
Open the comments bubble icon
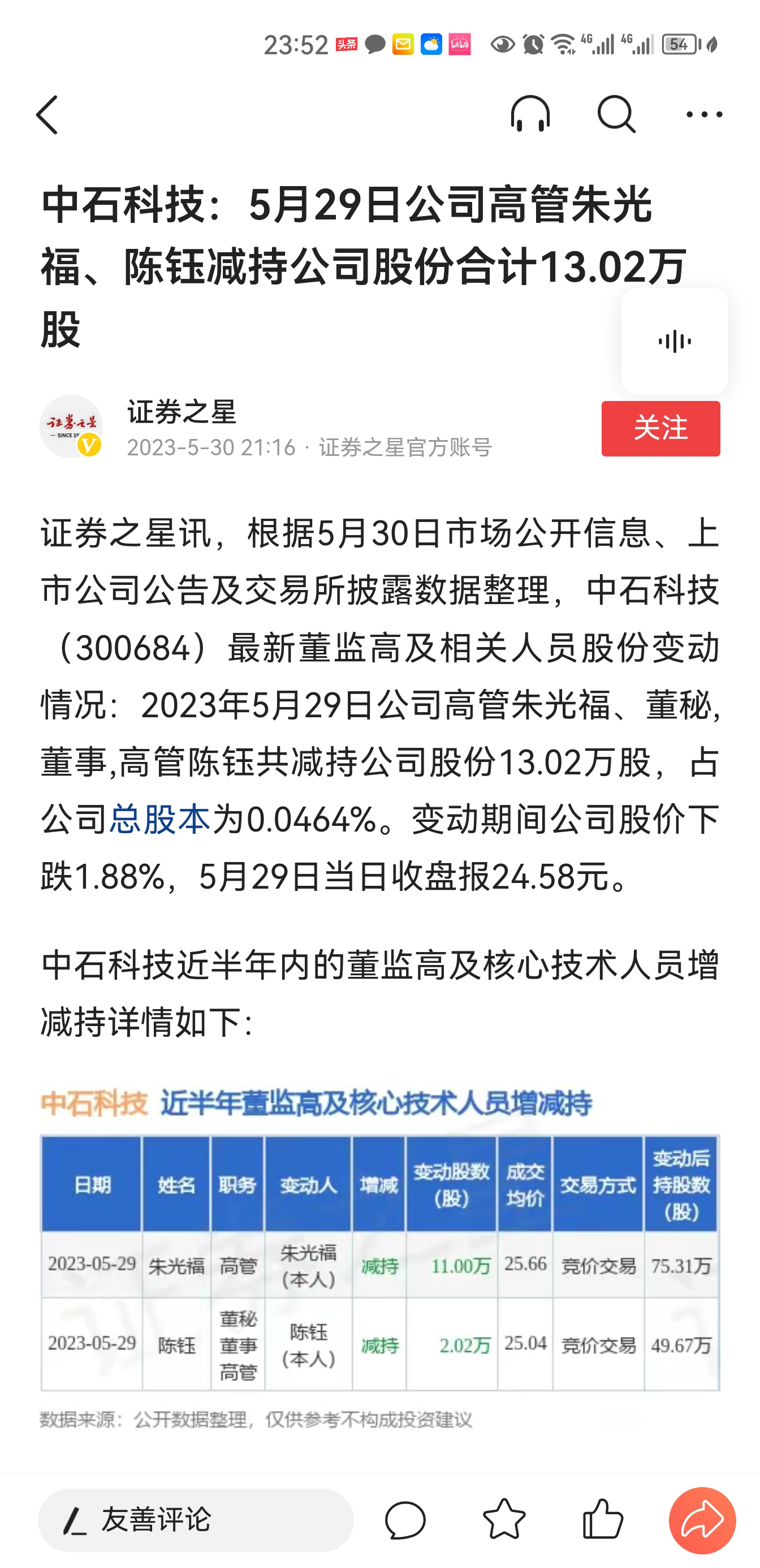tap(405, 1520)
